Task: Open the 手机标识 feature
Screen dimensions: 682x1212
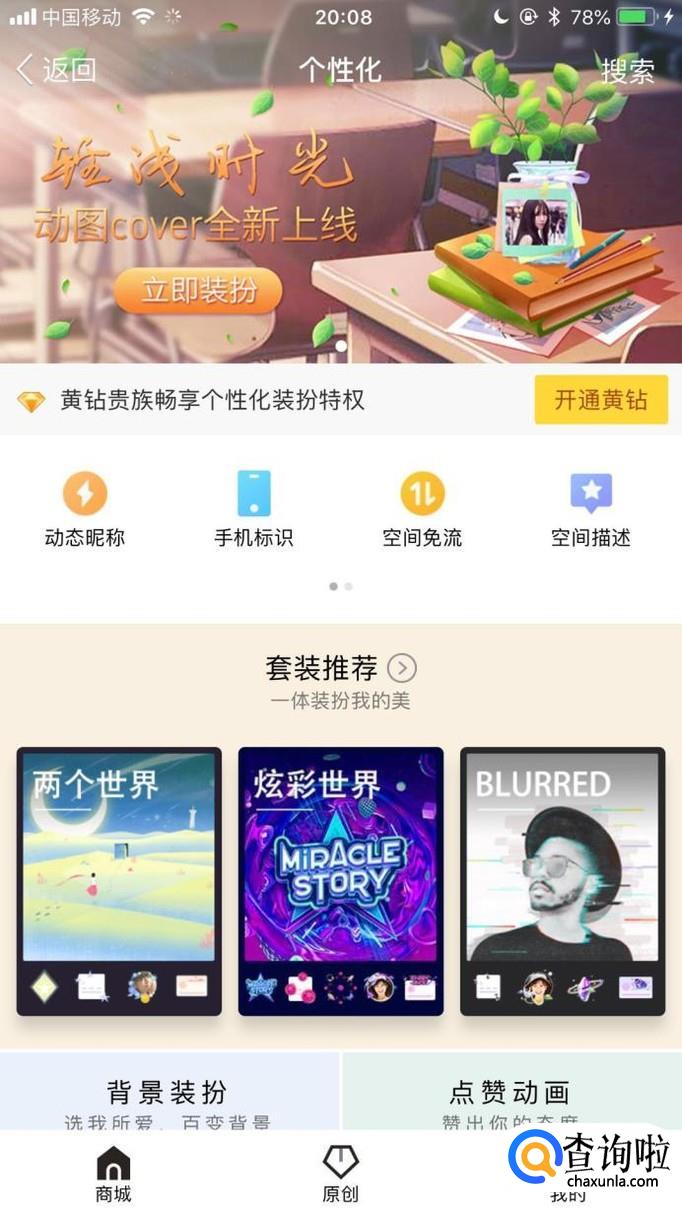Action: tap(254, 509)
